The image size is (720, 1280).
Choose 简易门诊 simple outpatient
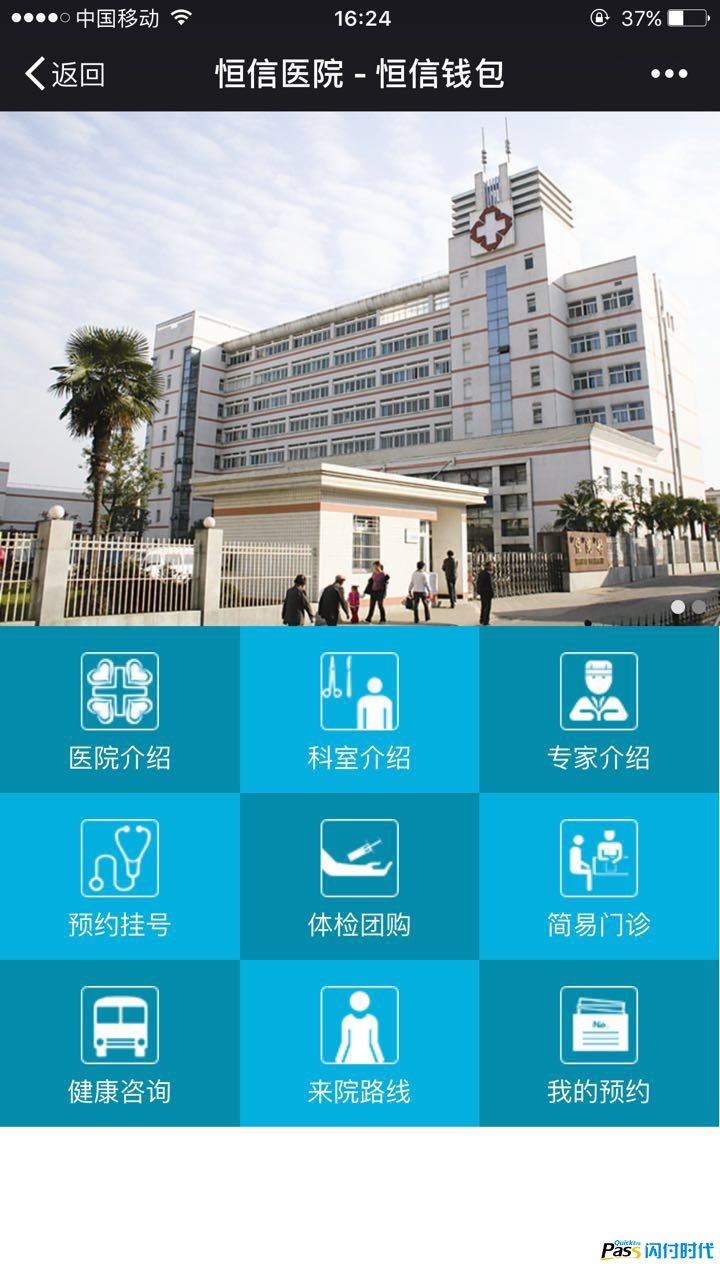(599, 877)
